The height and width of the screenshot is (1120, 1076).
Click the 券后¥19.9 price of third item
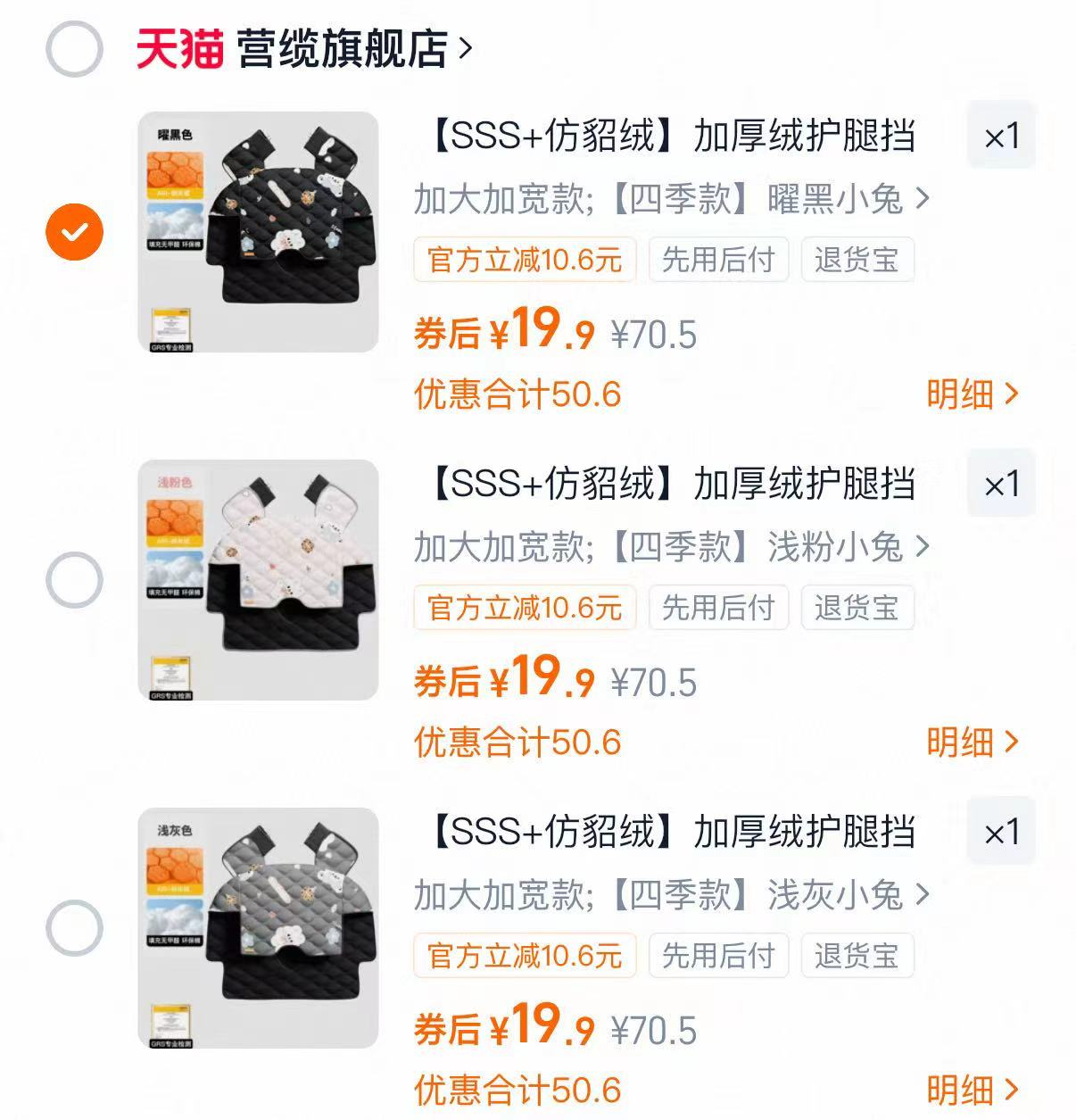[x=504, y=1031]
